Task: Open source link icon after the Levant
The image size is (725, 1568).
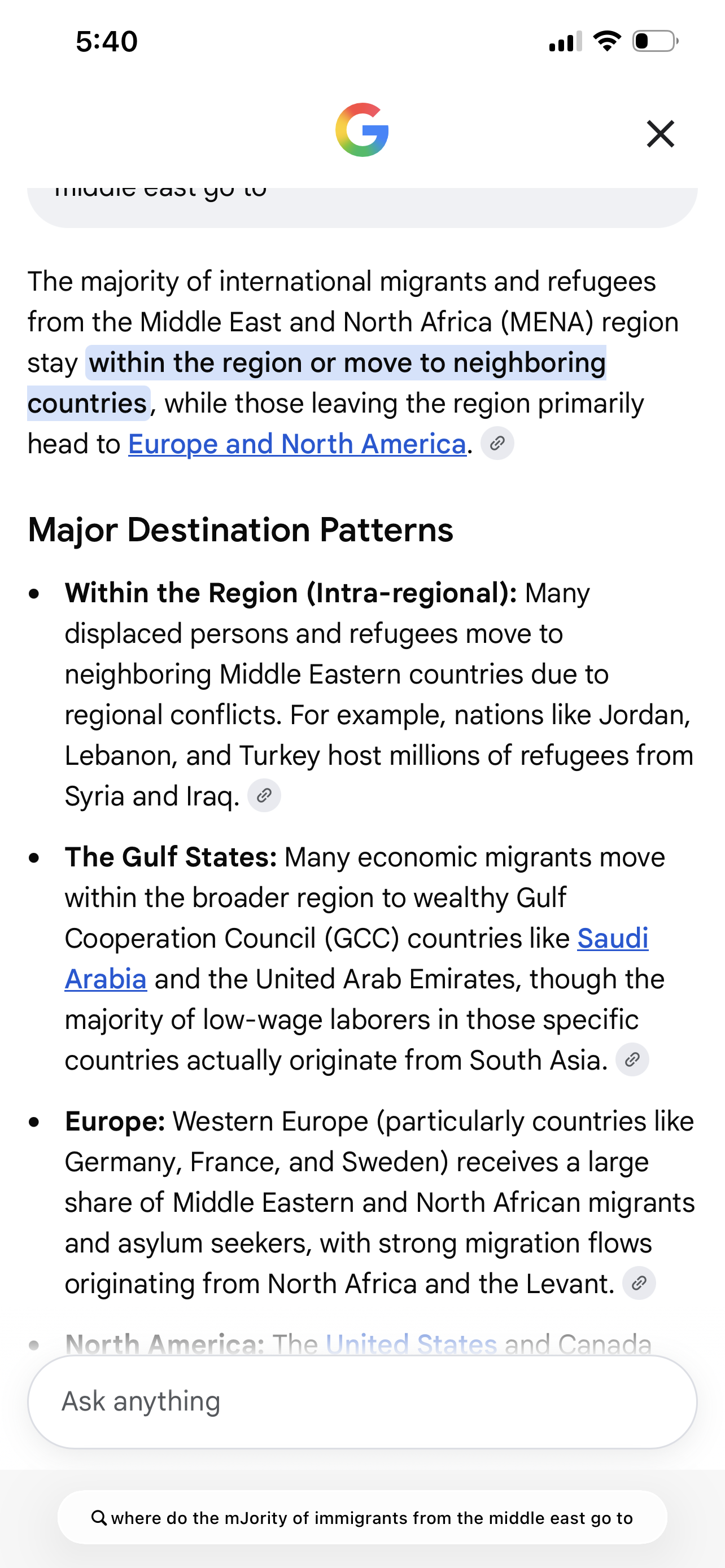Action: [x=639, y=1283]
